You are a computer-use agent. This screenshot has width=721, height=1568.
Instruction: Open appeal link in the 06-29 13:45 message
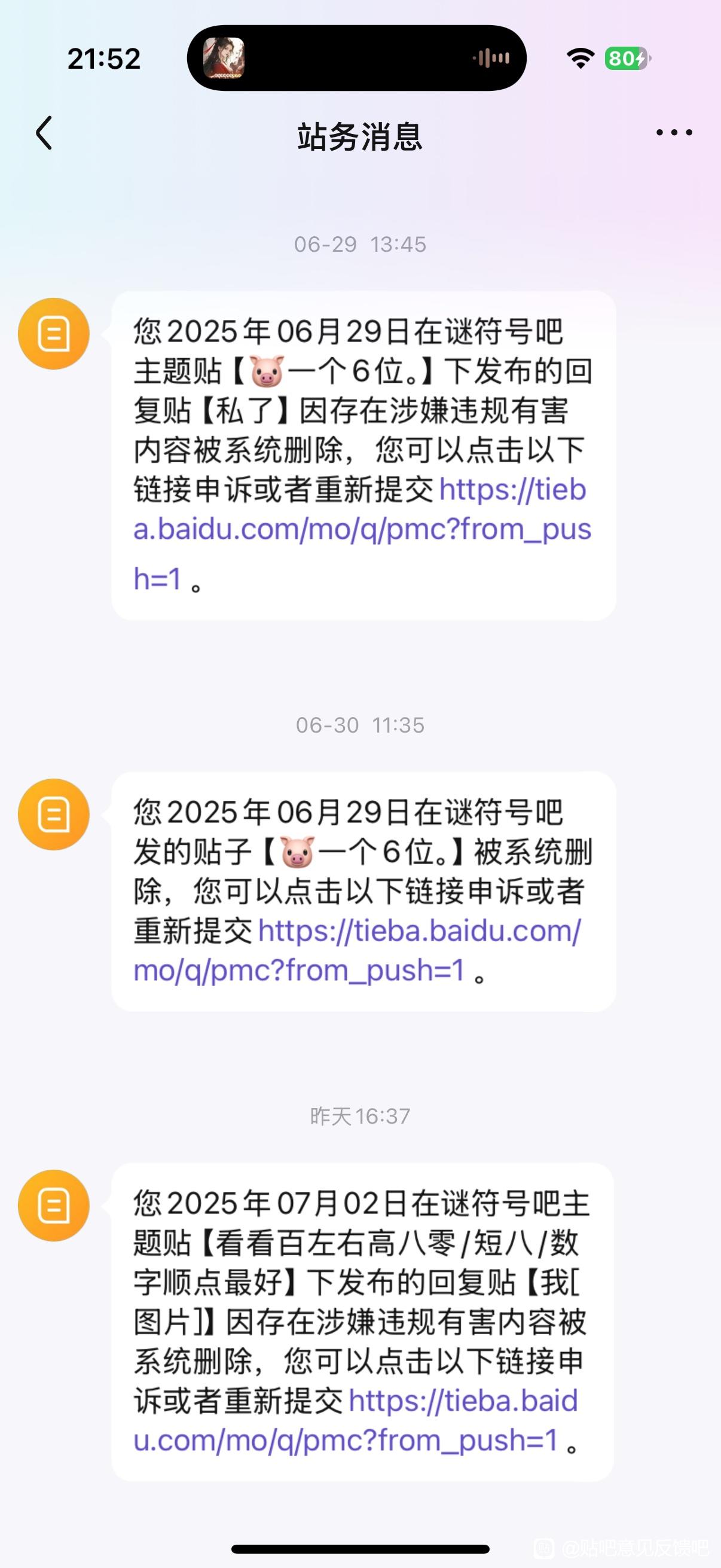point(362,529)
